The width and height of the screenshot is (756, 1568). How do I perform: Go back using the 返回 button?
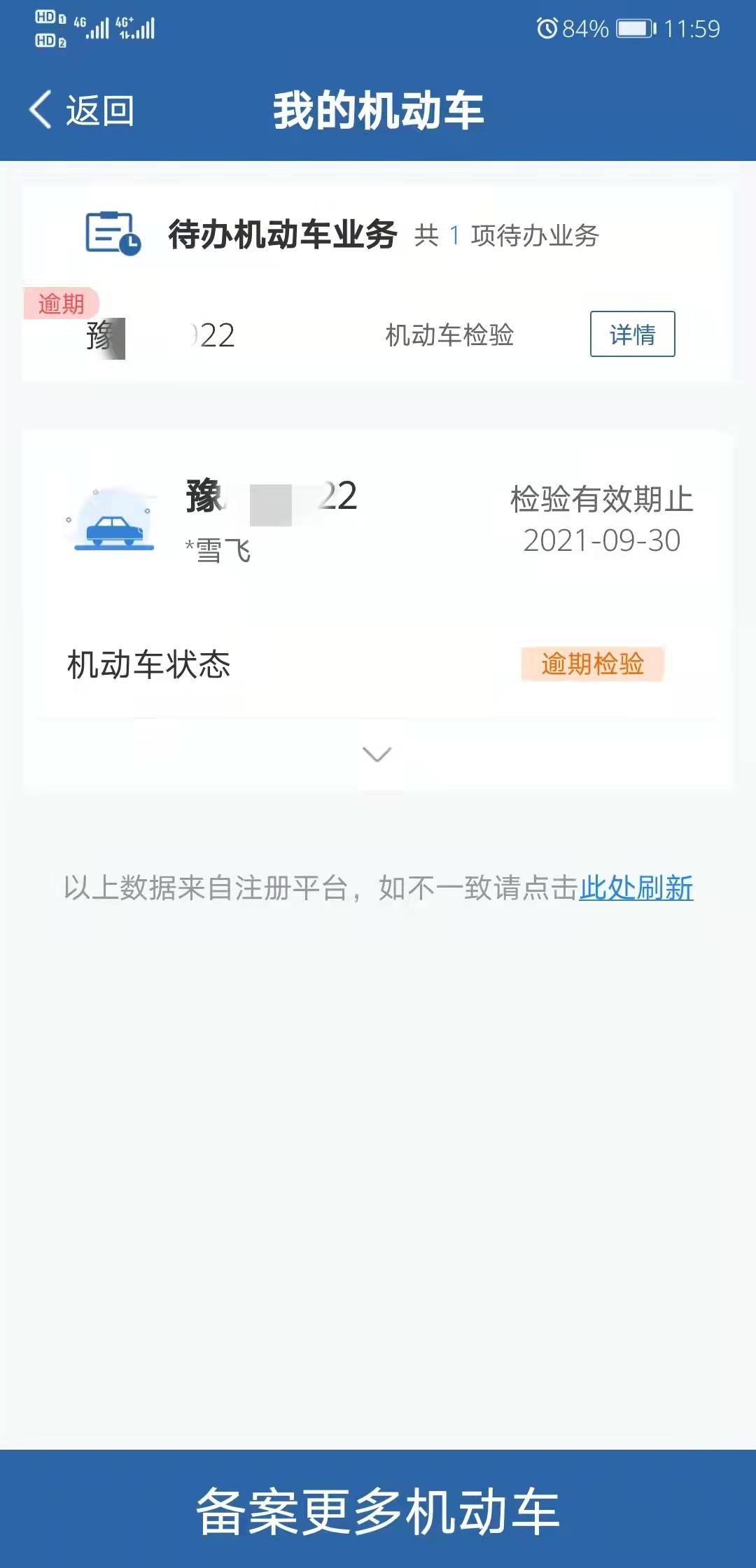[x=81, y=111]
